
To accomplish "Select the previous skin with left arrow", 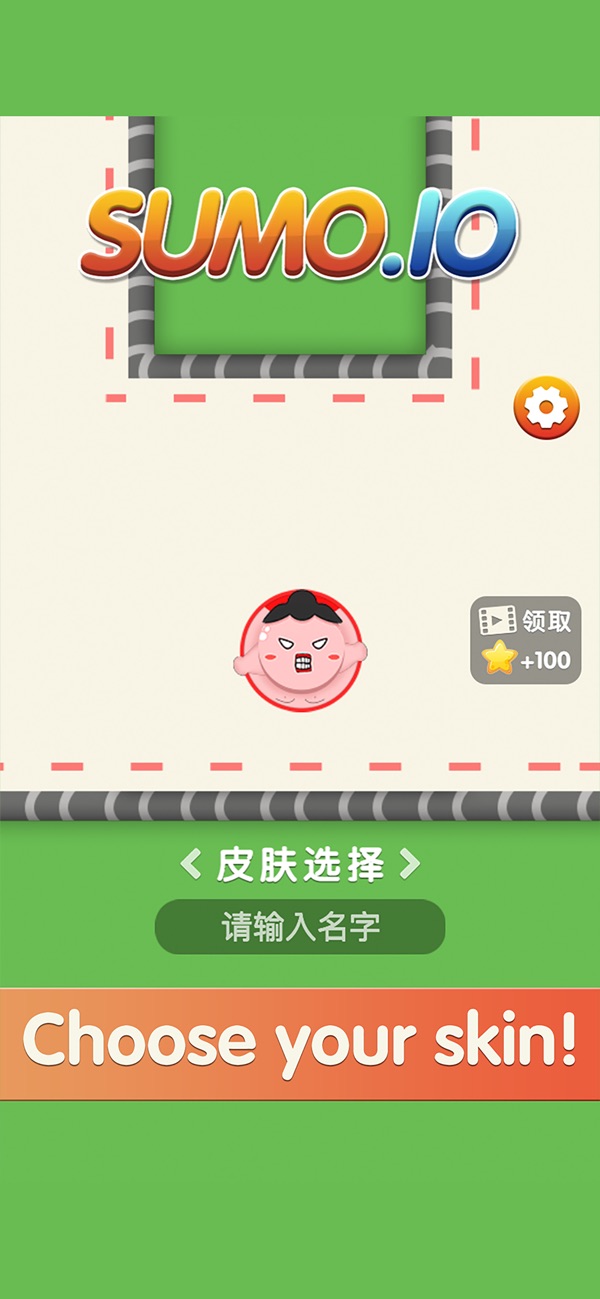I will point(191,865).
